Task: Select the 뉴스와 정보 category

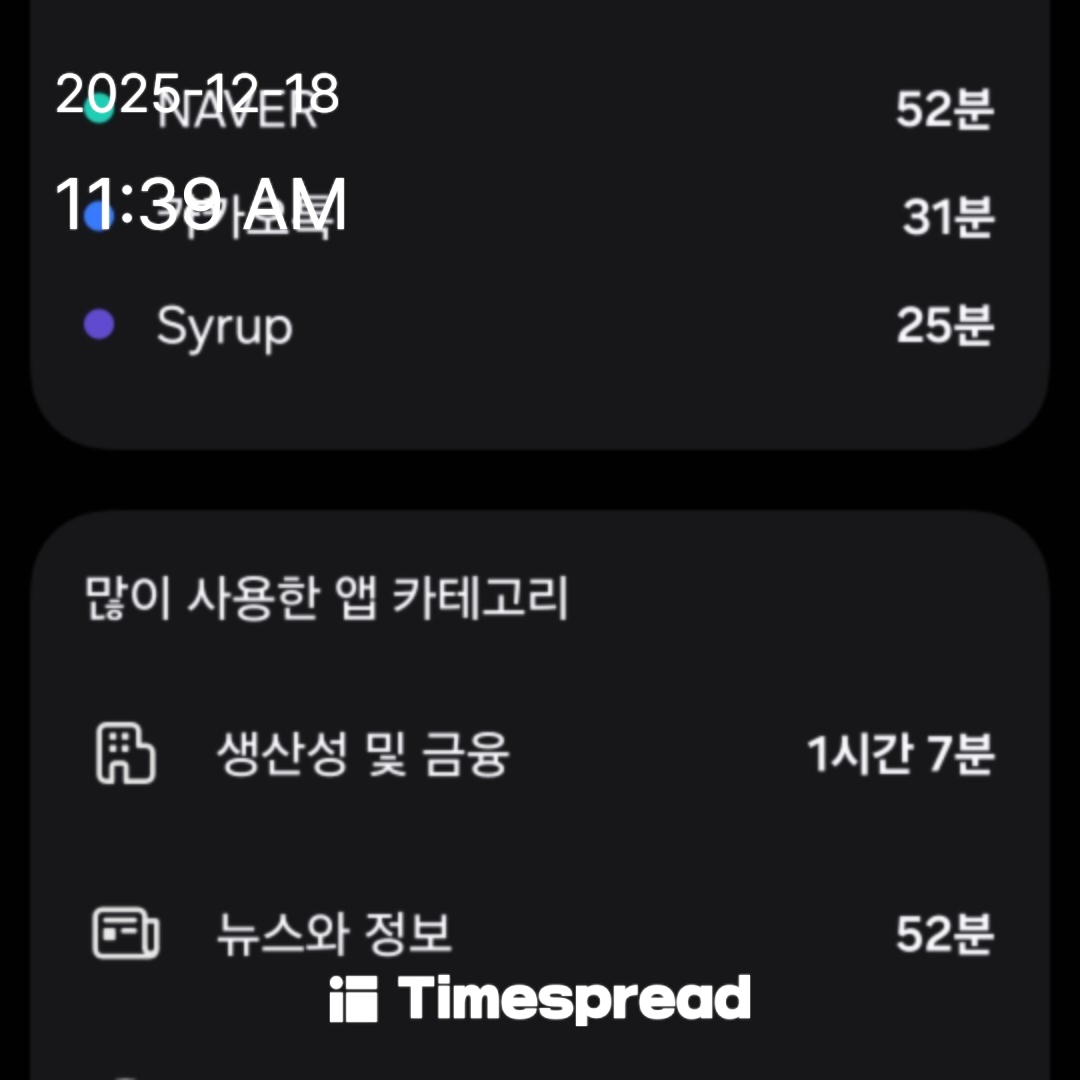Action: [x=540, y=934]
